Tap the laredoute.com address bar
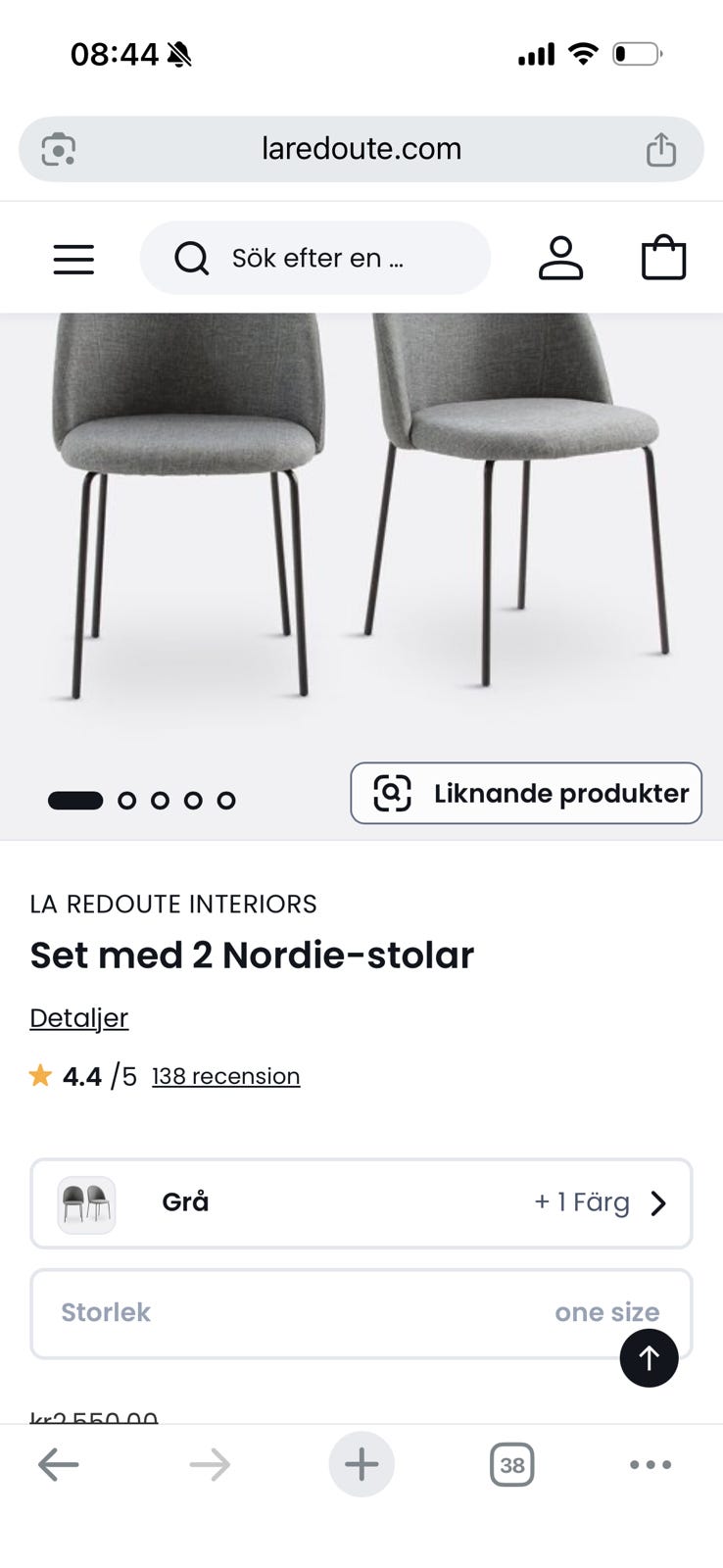This screenshot has height=1568, width=723. [x=361, y=149]
